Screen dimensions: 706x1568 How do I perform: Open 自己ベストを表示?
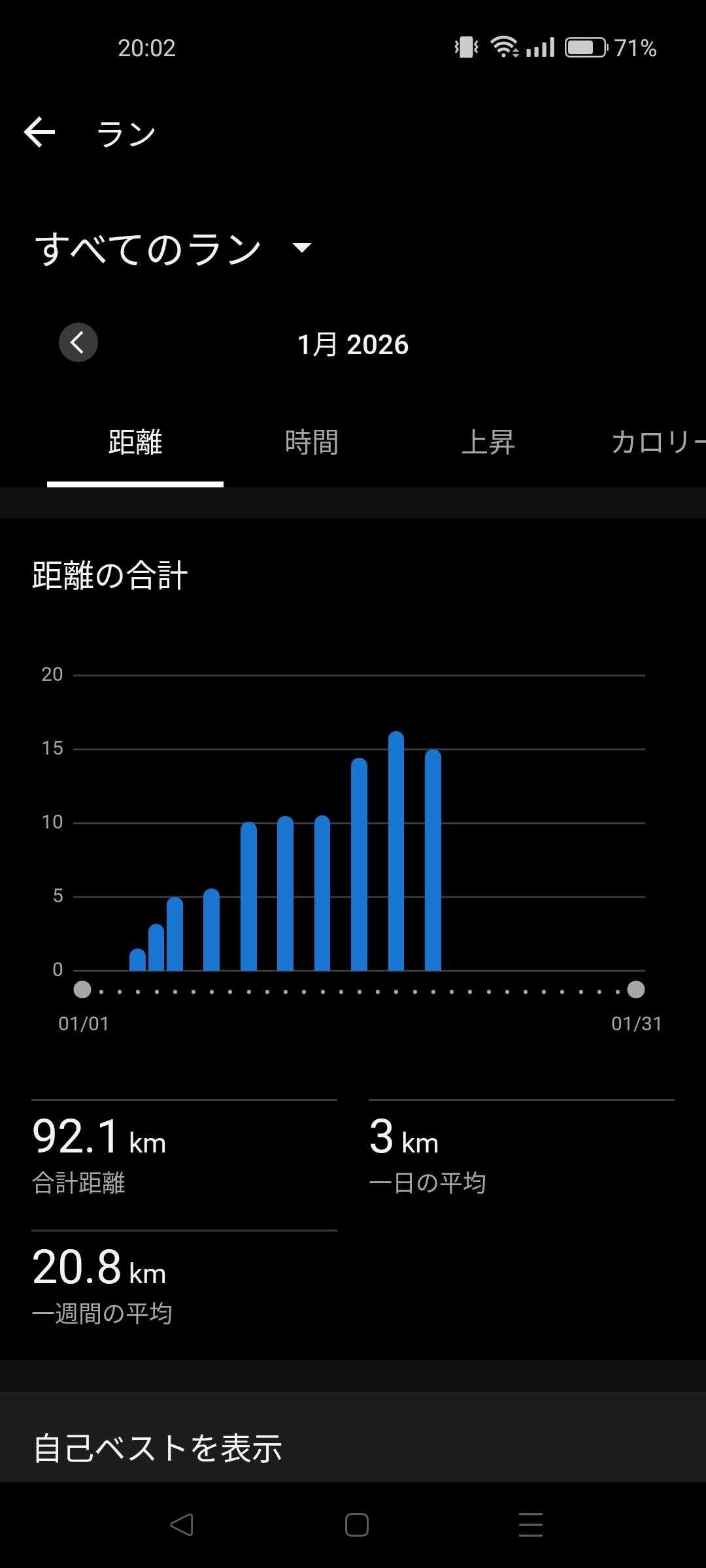158,1448
